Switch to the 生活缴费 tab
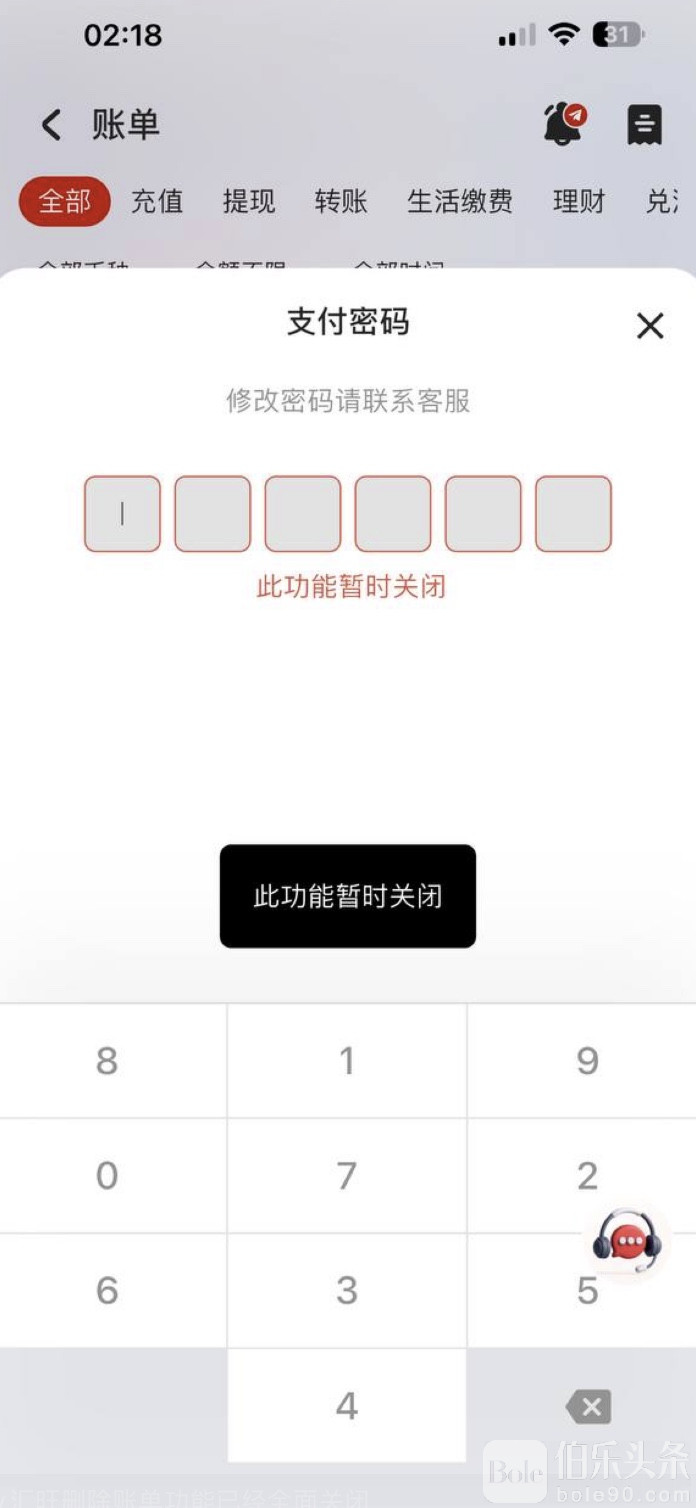This screenshot has width=696, height=1508. click(460, 201)
